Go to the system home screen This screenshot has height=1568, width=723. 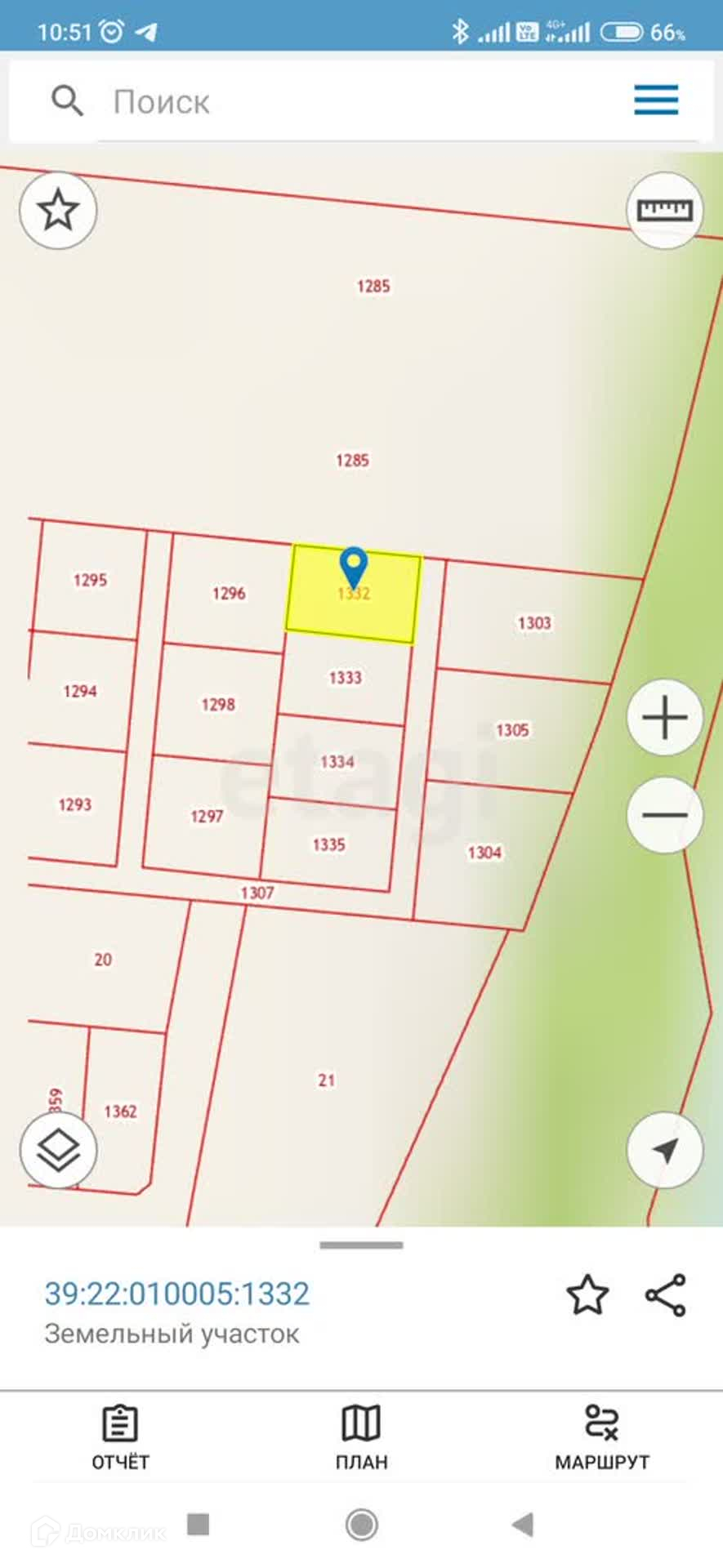tap(361, 1524)
